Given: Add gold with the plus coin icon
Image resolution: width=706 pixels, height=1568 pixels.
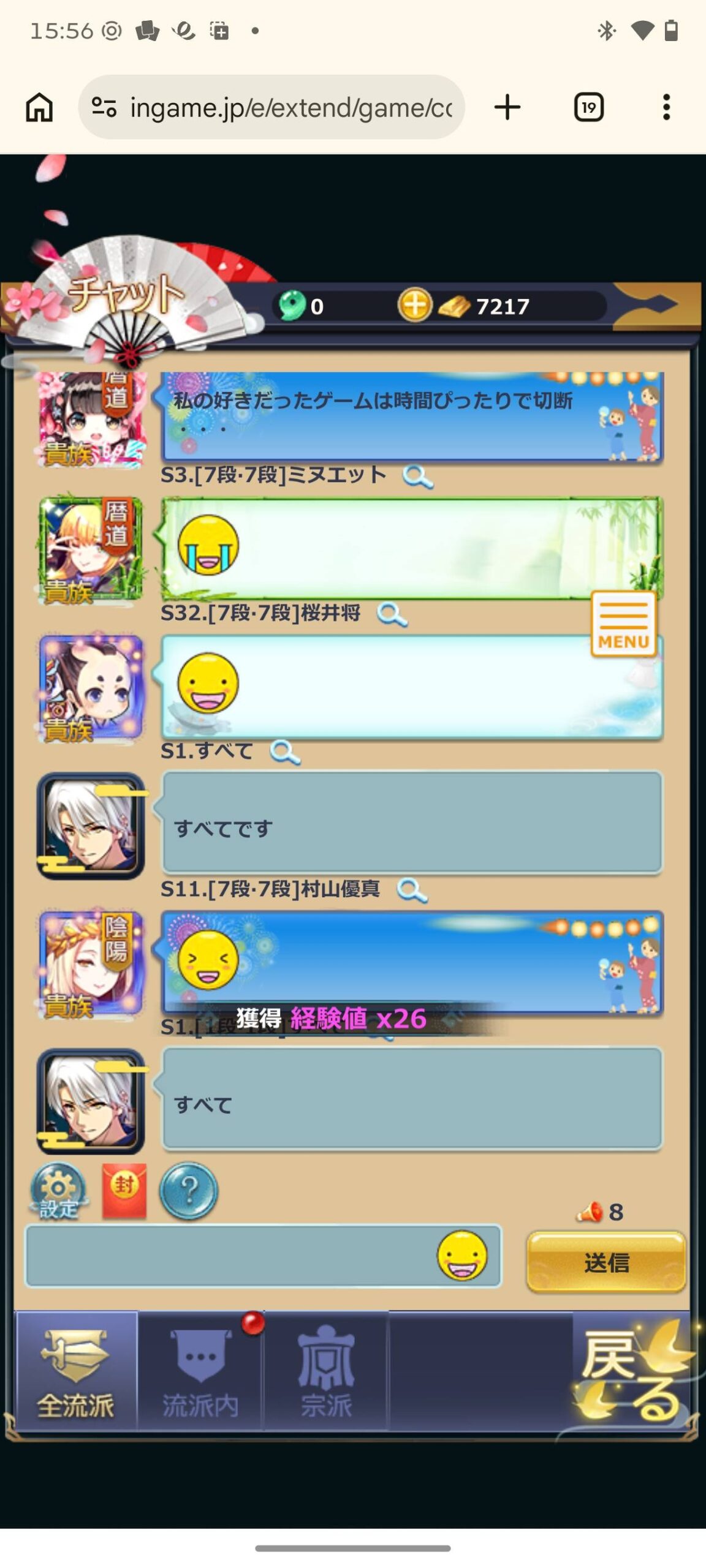Looking at the screenshot, I should coord(415,305).
